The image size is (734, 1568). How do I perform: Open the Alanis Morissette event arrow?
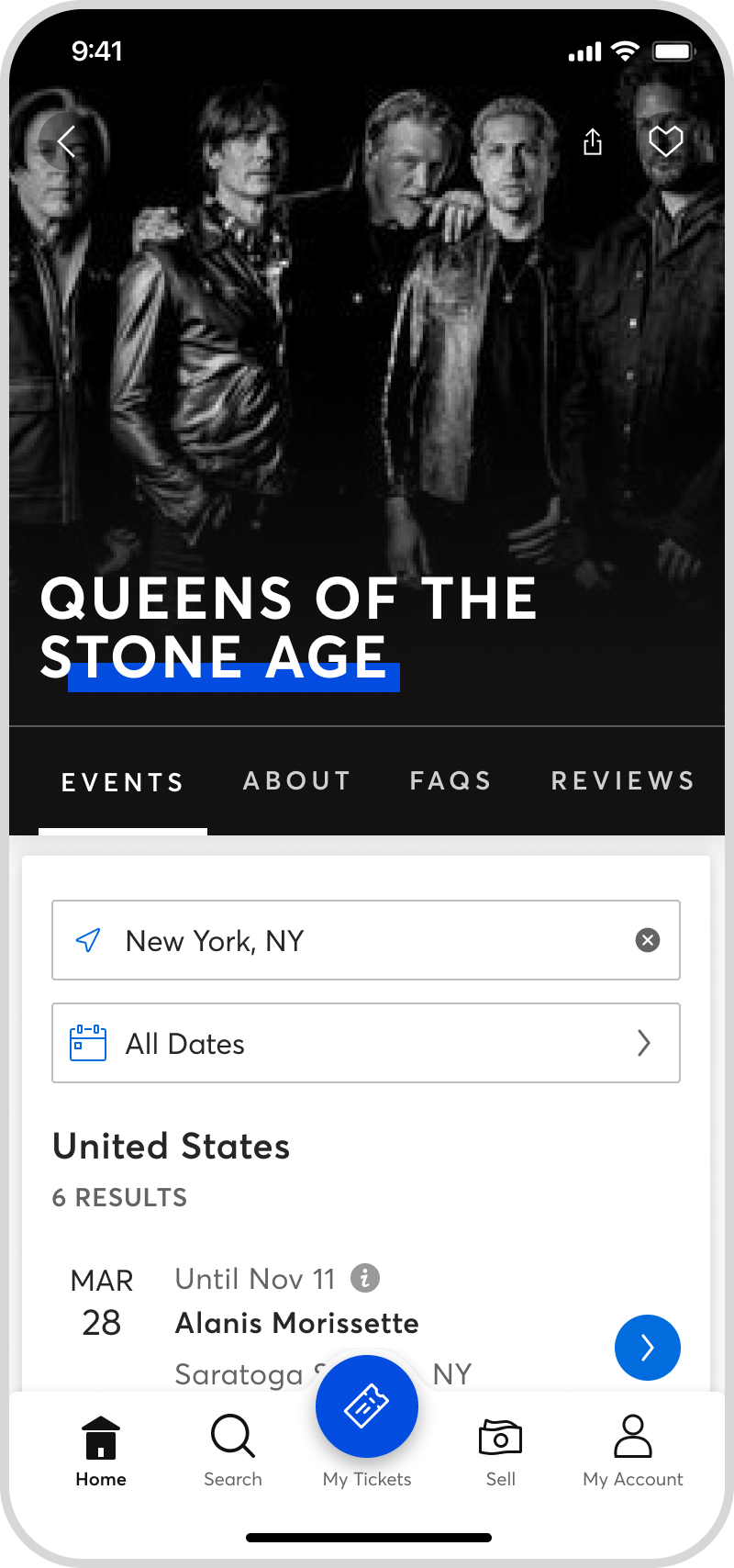[x=648, y=1348]
